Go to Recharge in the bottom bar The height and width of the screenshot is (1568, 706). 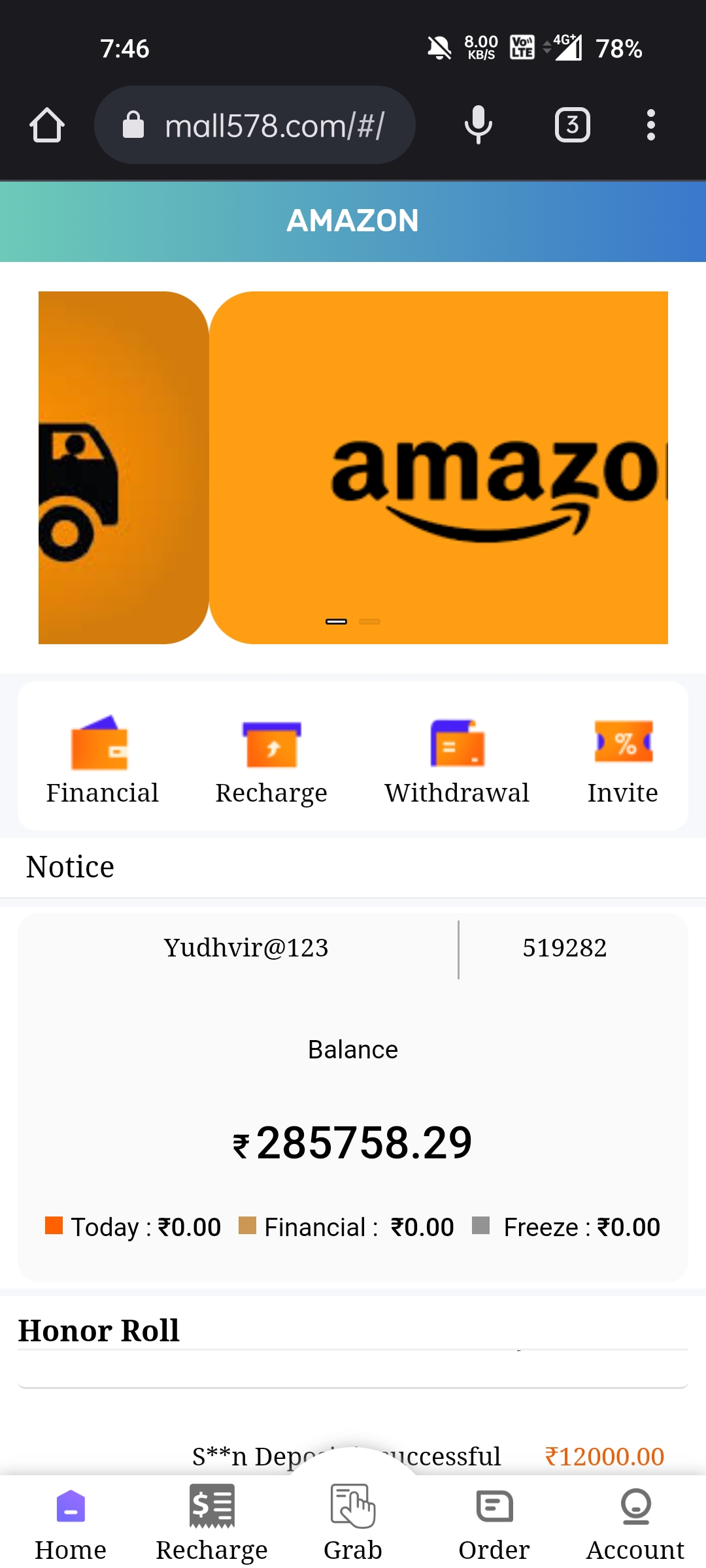click(212, 1524)
